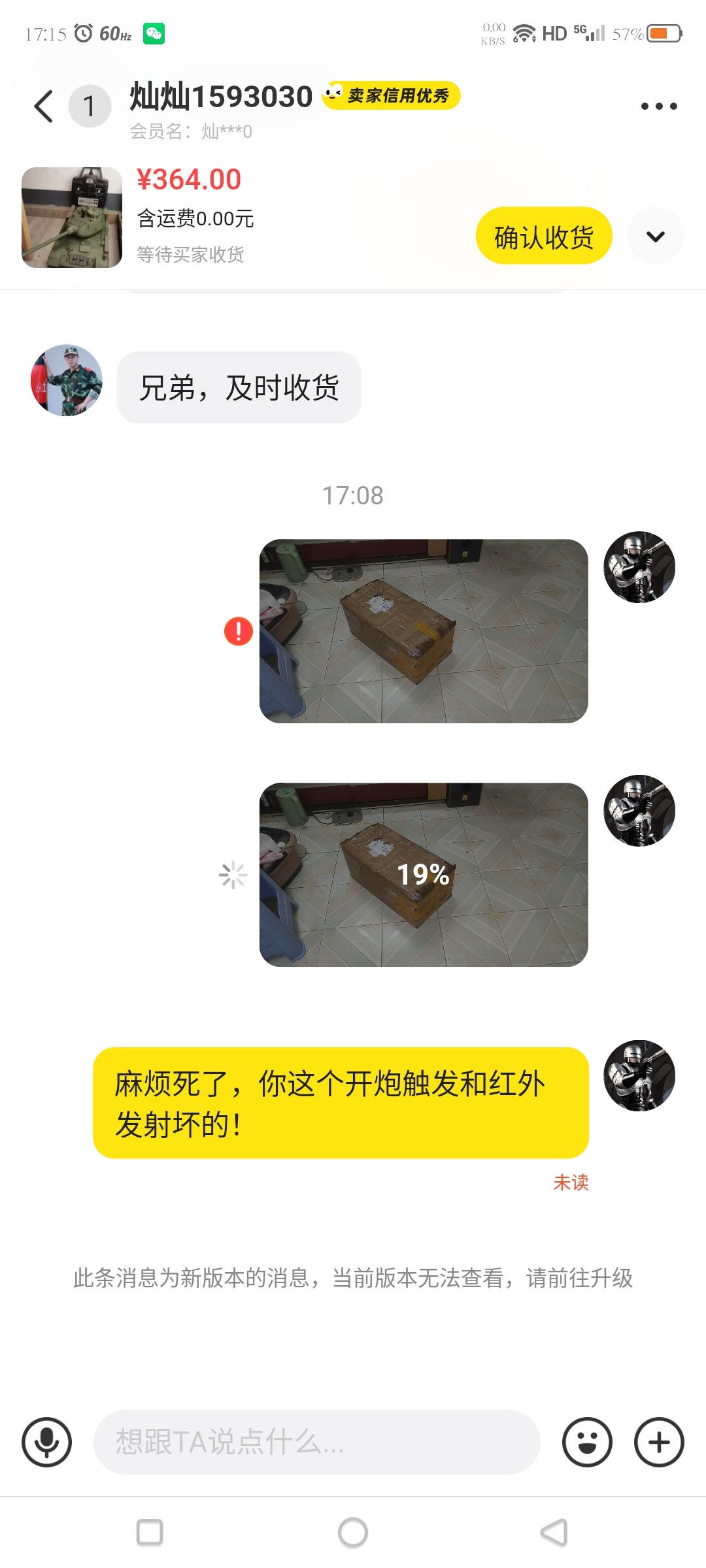The height and width of the screenshot is (1568, 706).
Task: Open the uploading photo showing 19%
Action: pos(424,875)
